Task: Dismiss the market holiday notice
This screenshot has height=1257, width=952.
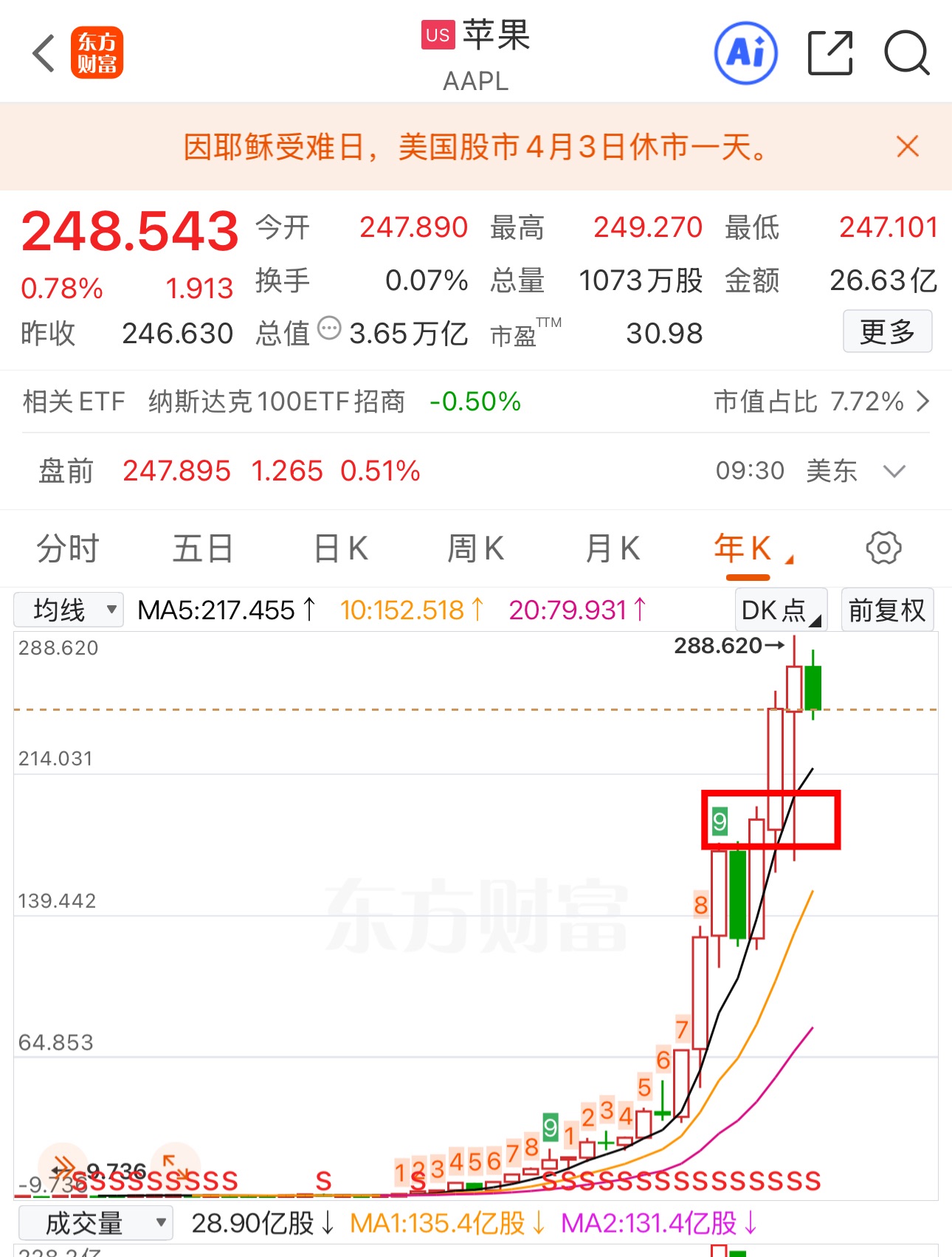Action: point(907,146)
